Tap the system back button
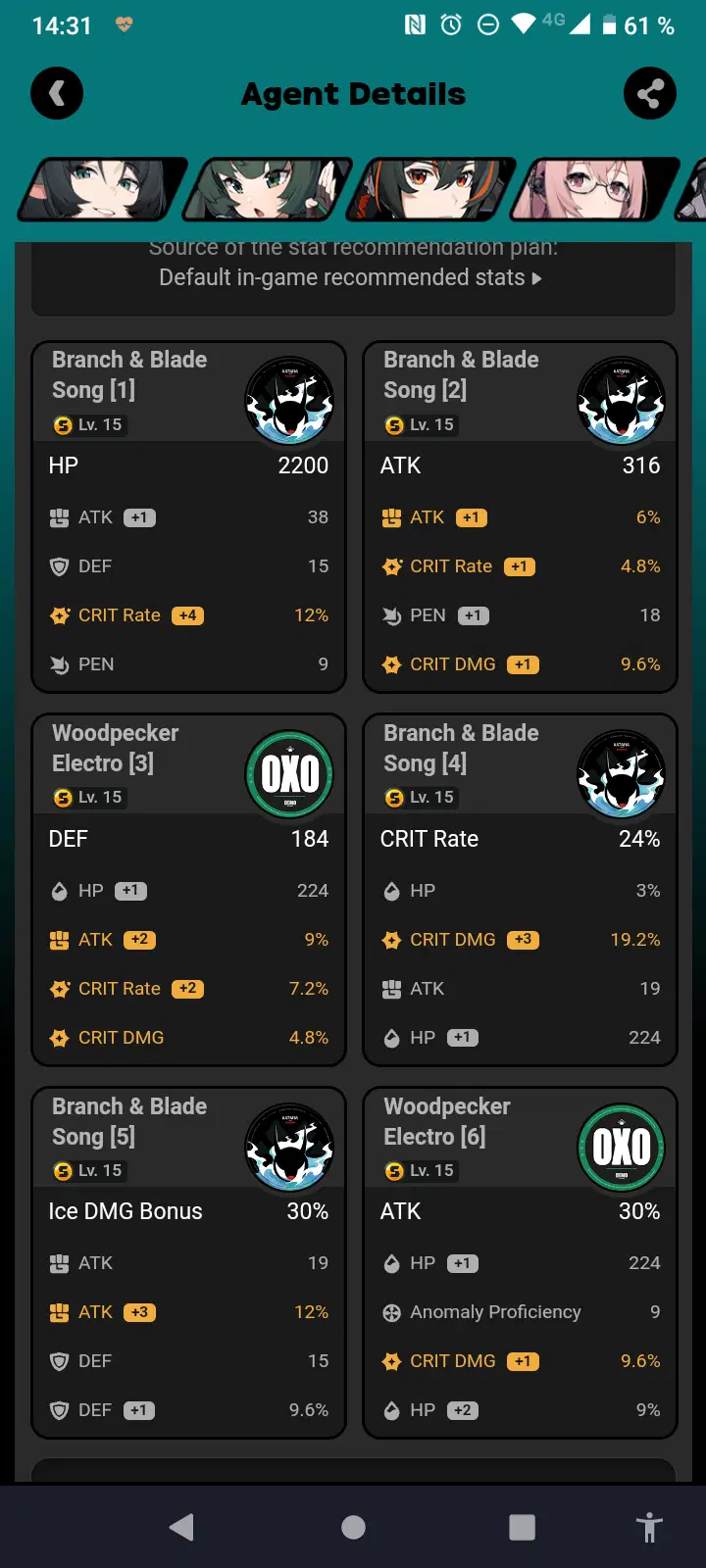Image resolution: width=706 pixels, height=1568 pixels. (x=181, y=1527)
